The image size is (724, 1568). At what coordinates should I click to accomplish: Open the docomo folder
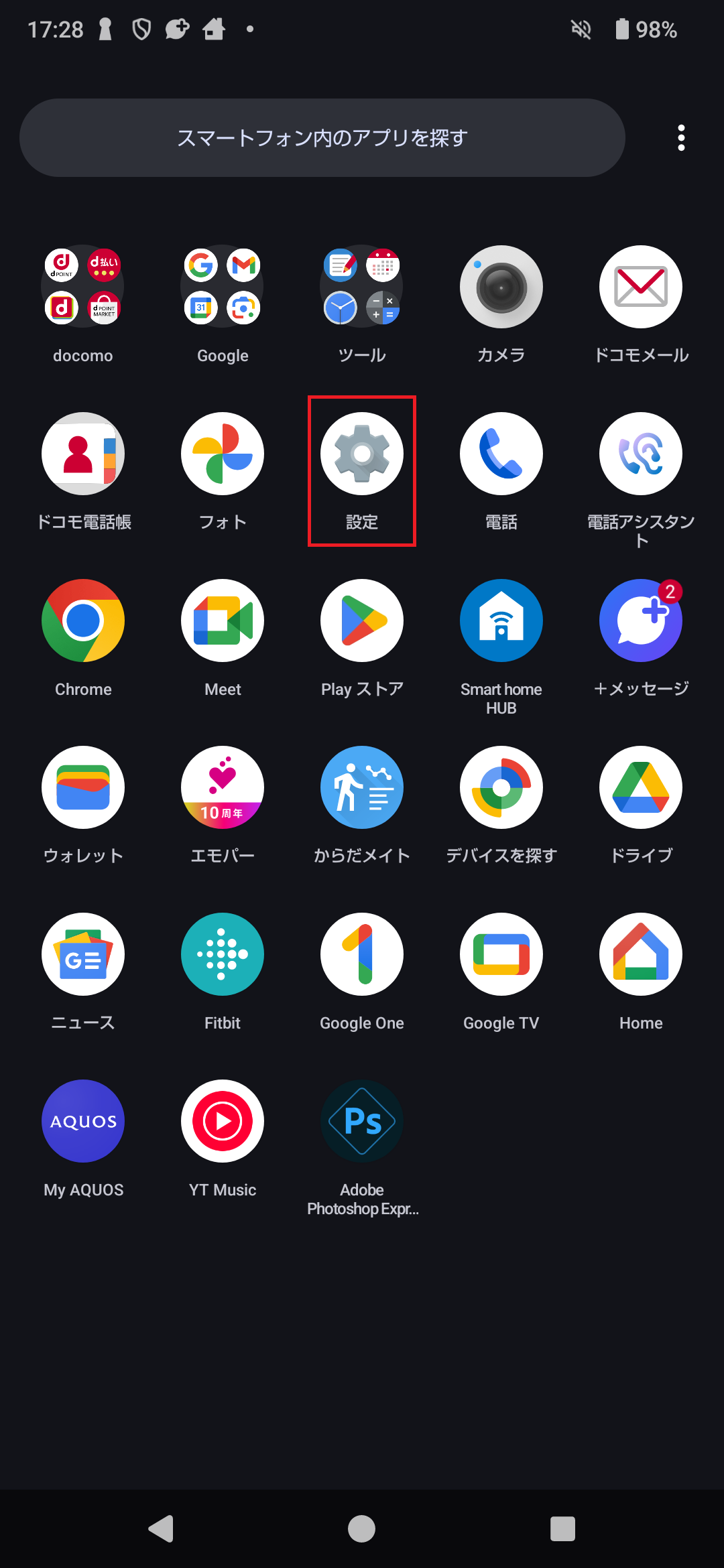coord(82,287)
